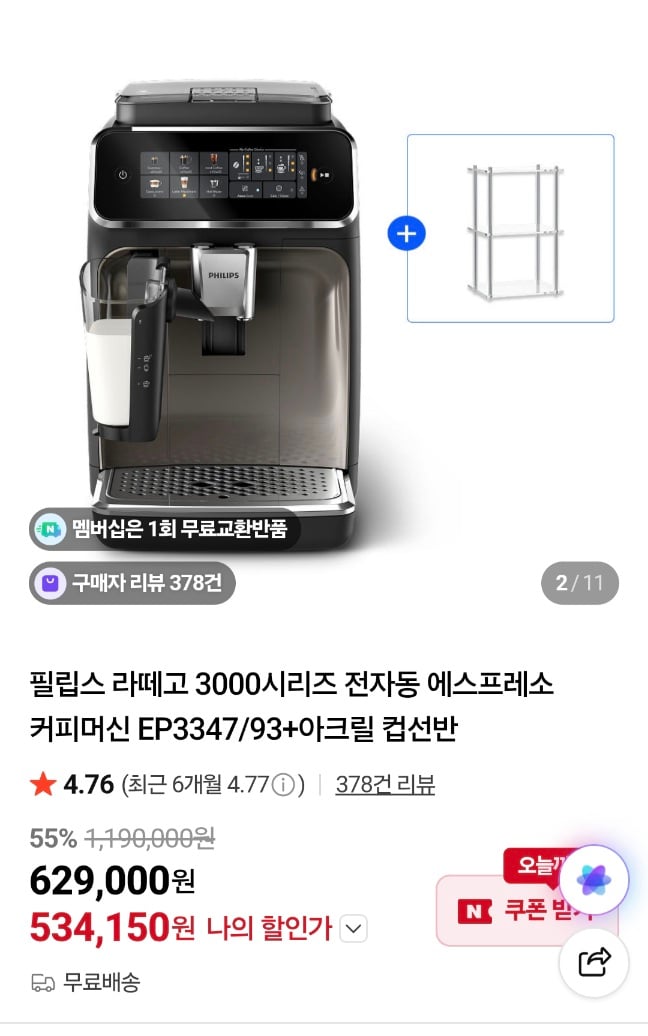Open the purple floating assistant icon
The height and width of the screenshot is (1036, 648).
coord(593,881)
